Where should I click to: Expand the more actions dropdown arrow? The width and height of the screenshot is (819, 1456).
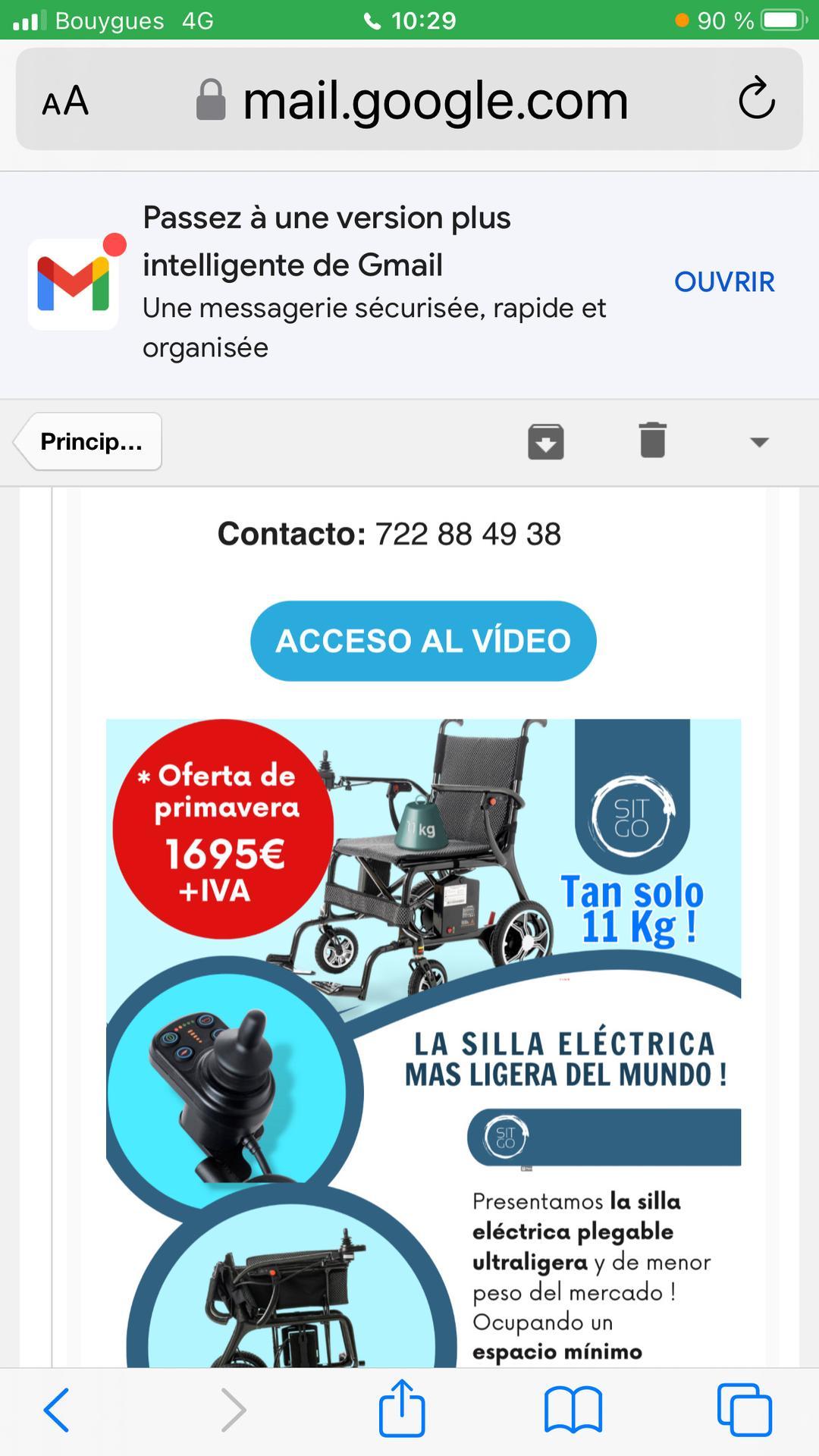point(759,442)
